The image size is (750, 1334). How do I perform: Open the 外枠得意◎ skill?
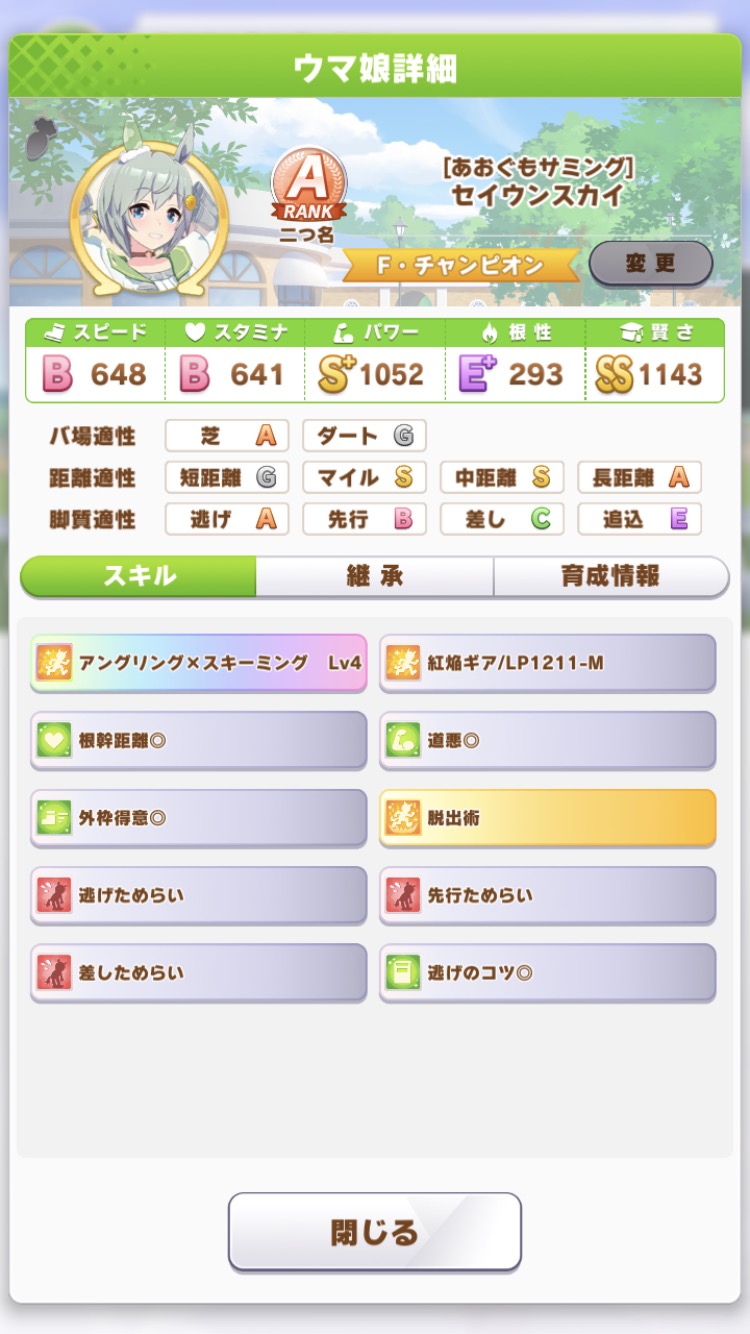click(x=198, y=817)
